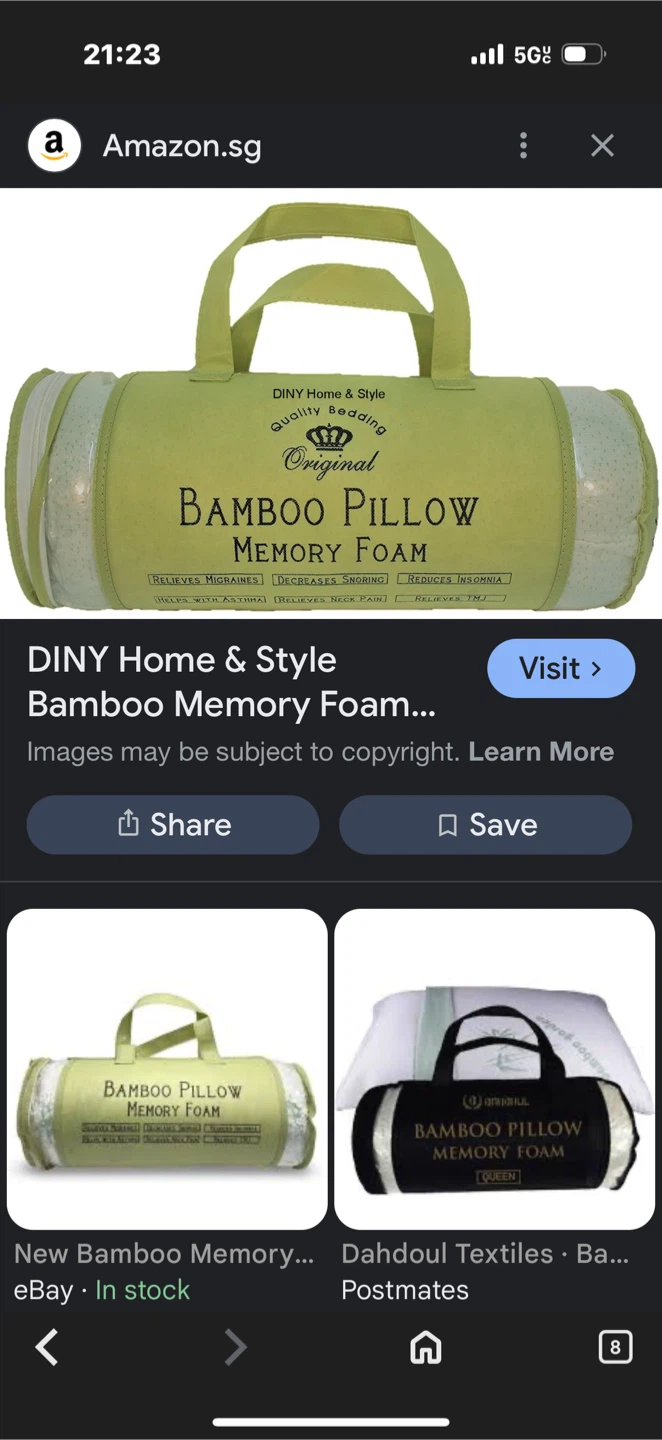This screenshot has height=1440, width=662.
Task: Close the image viewer
Action: pos(602,146)
